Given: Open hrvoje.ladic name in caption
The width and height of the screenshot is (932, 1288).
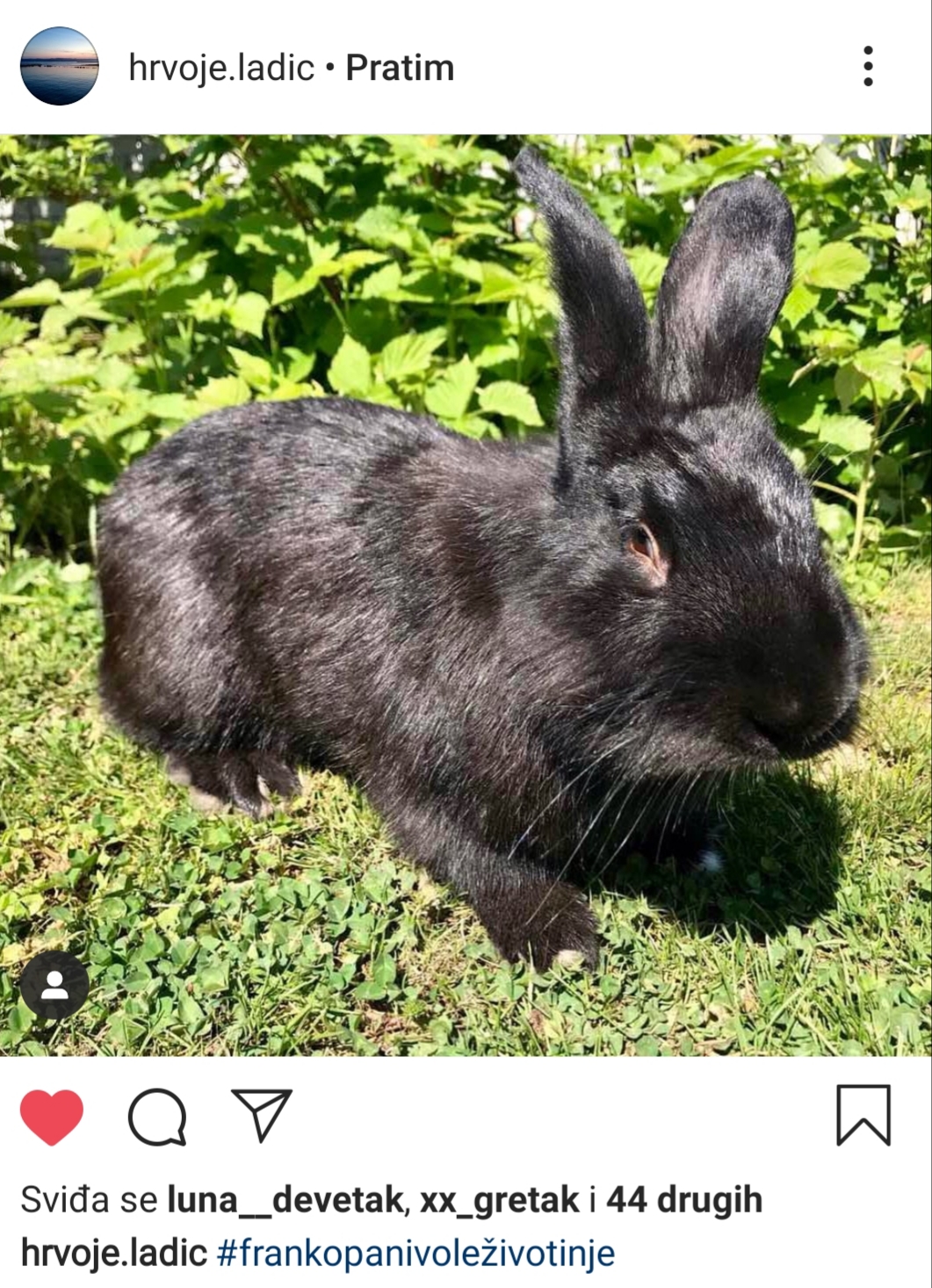Looking at the screenshot, I should [113, 1254].
